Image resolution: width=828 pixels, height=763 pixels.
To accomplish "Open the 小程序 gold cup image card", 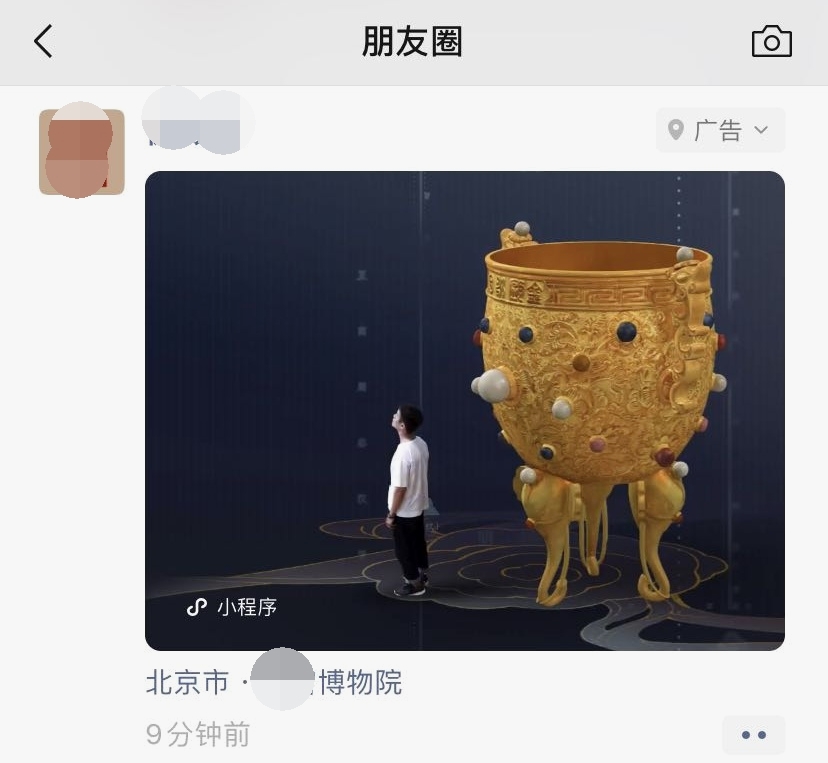I will pos(464,410).
